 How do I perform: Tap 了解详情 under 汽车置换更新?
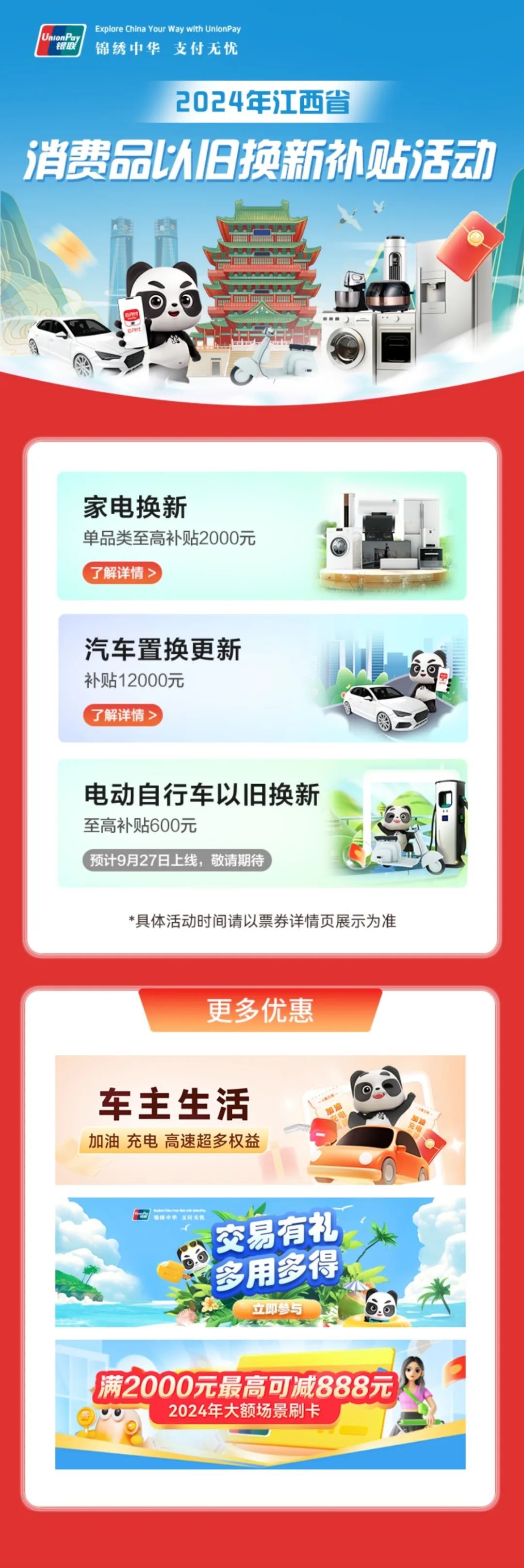click(123, 715)
